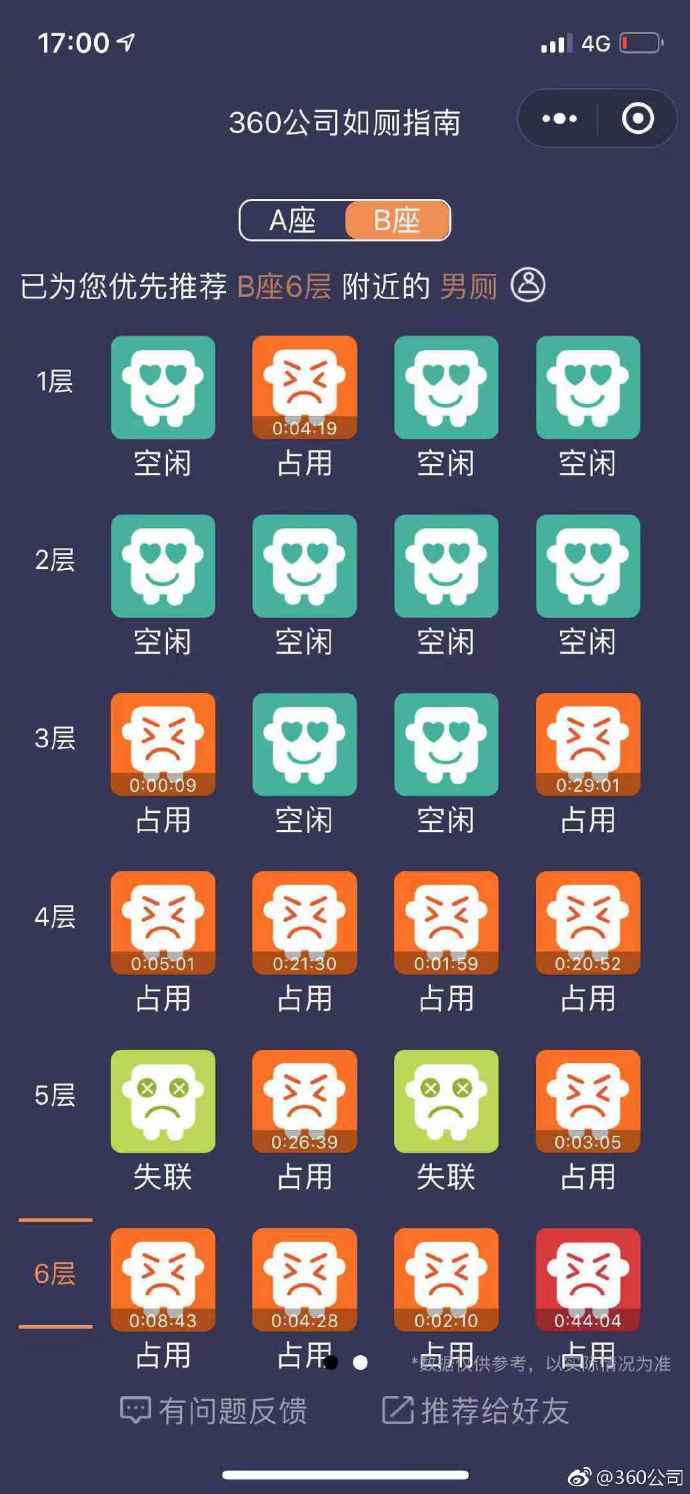The height and width of the screenshot is (1494, 690).
Task: Tap the occupied stall showing 0:00:09
Action: (x=163, y=744)
